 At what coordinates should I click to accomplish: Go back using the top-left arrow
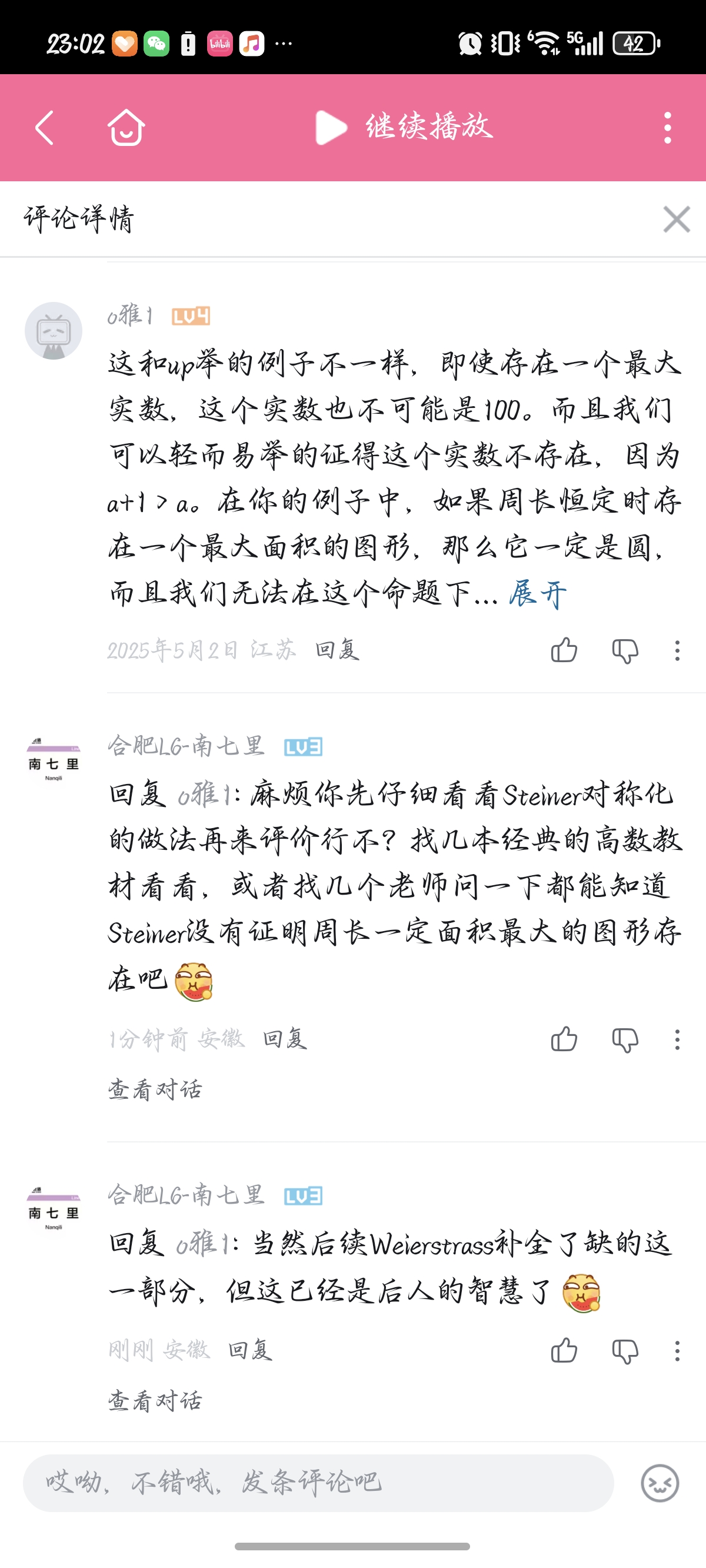coord(45,128)
